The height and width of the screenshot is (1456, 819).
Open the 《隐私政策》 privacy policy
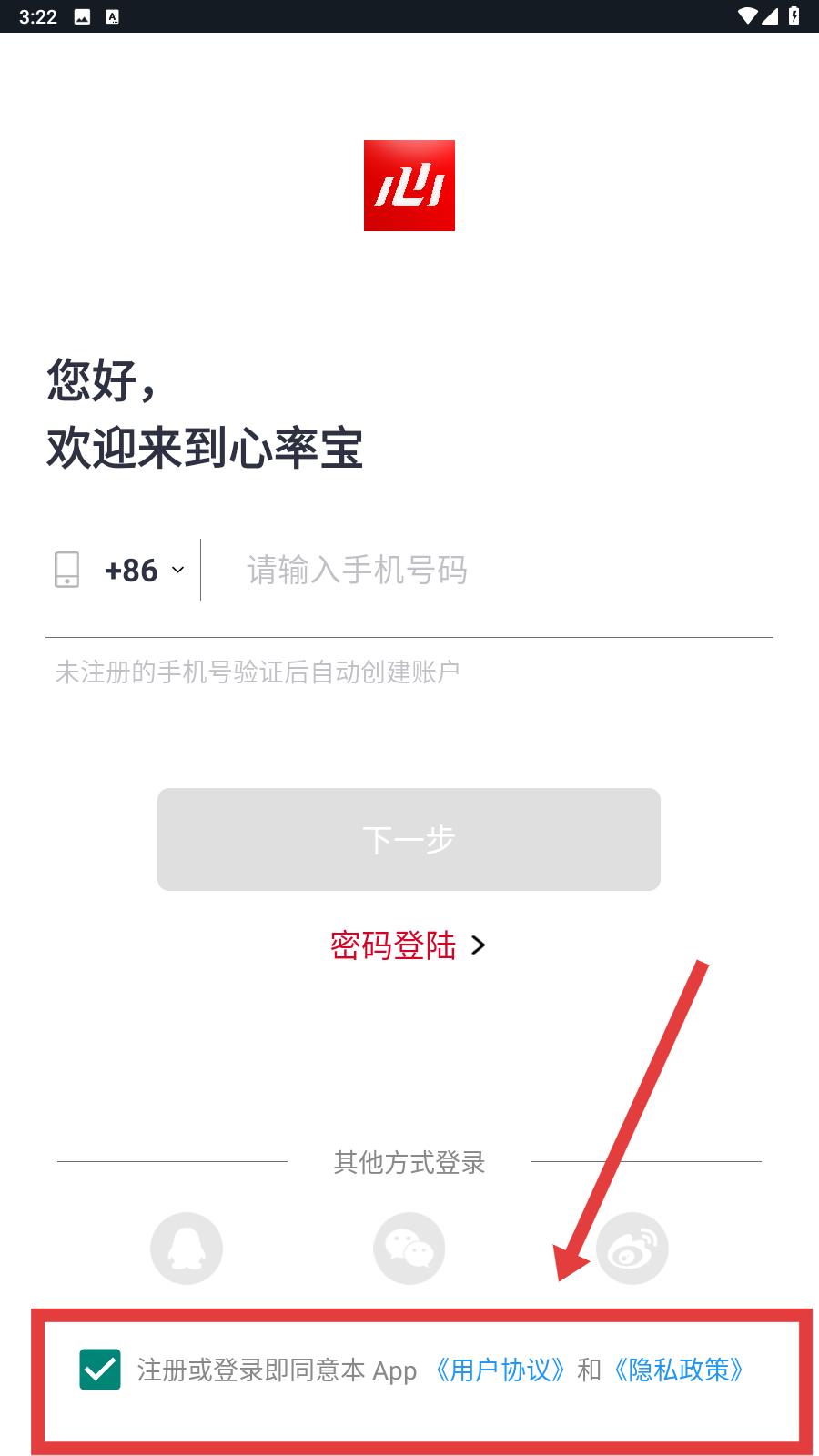pos(679,1370)
